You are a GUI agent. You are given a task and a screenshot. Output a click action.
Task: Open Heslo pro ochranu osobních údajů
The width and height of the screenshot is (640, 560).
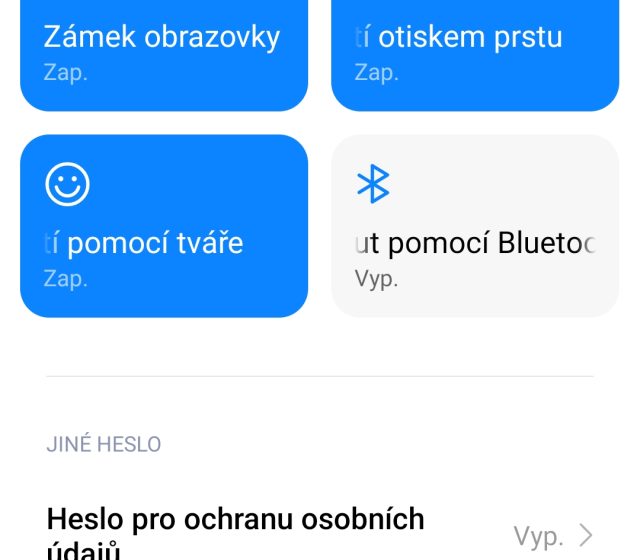[320, 535]
